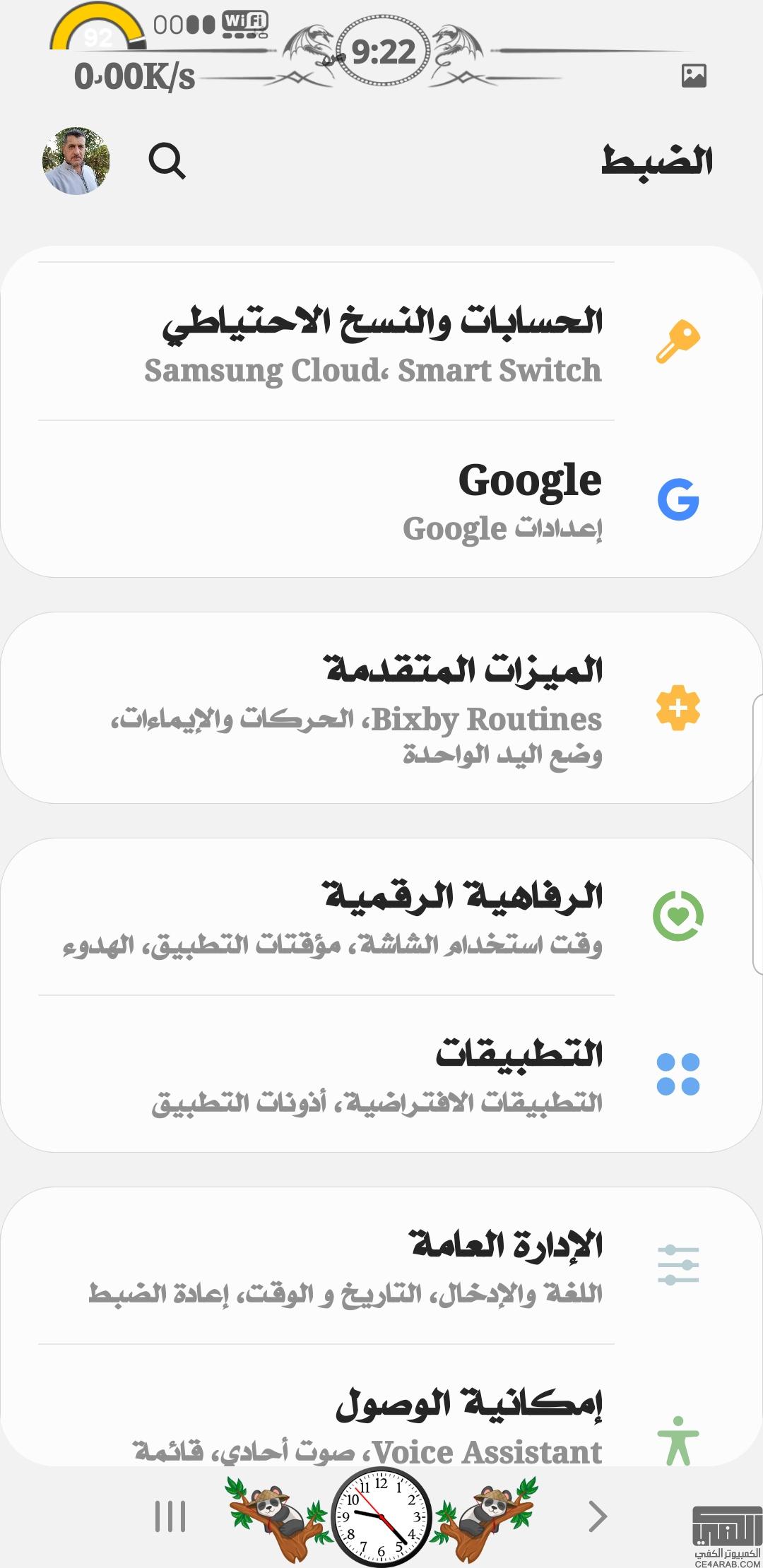
Task: Open الإدارة العامة settings
Action: click(x=381, y=1266)
